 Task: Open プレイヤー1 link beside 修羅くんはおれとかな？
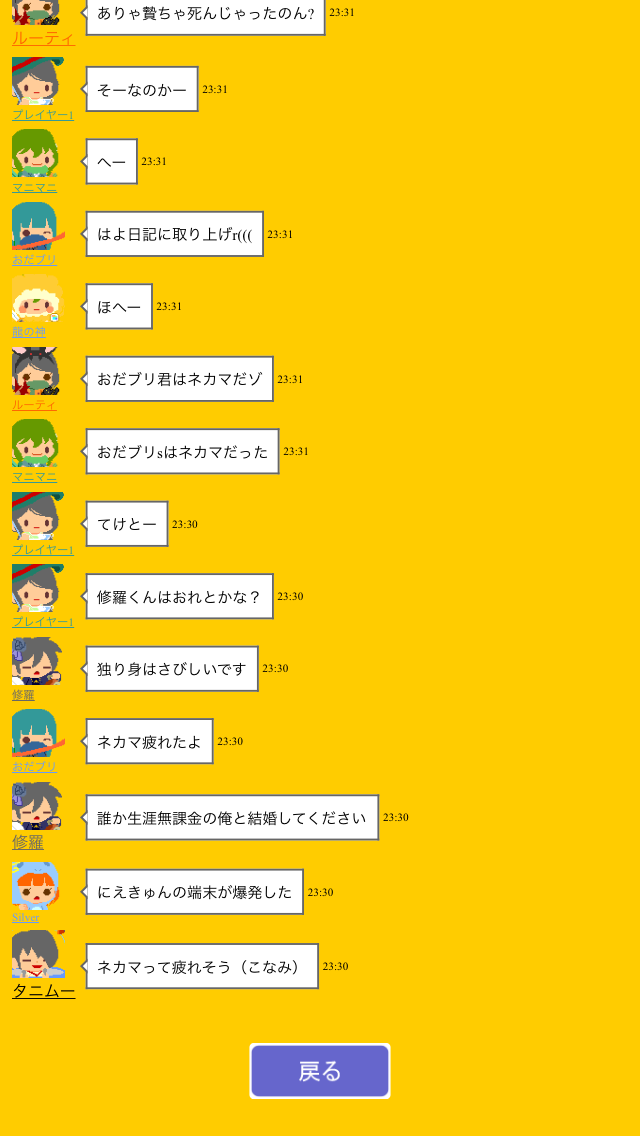(43, 622)
